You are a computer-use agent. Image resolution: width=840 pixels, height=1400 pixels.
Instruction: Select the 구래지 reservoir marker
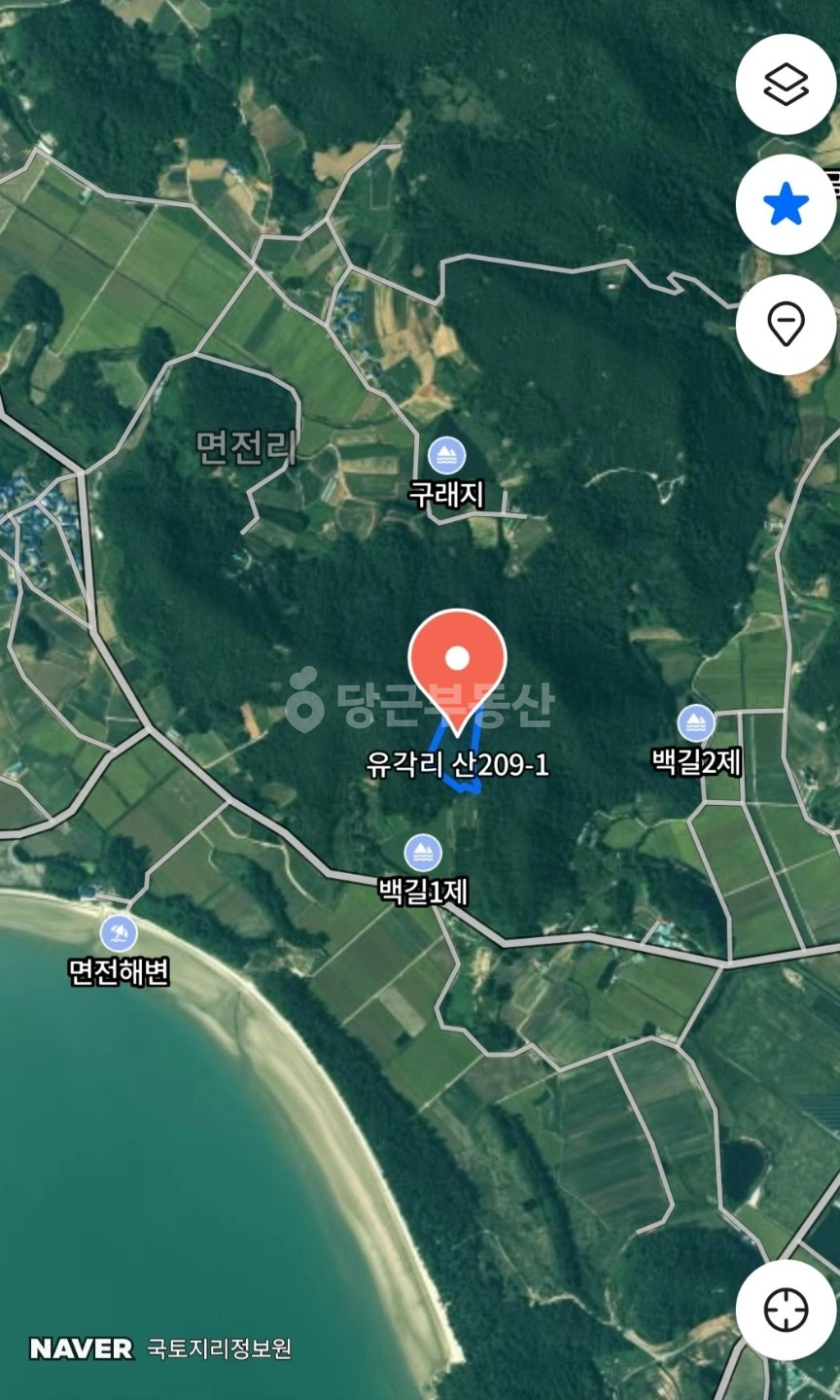click(446, 455)
